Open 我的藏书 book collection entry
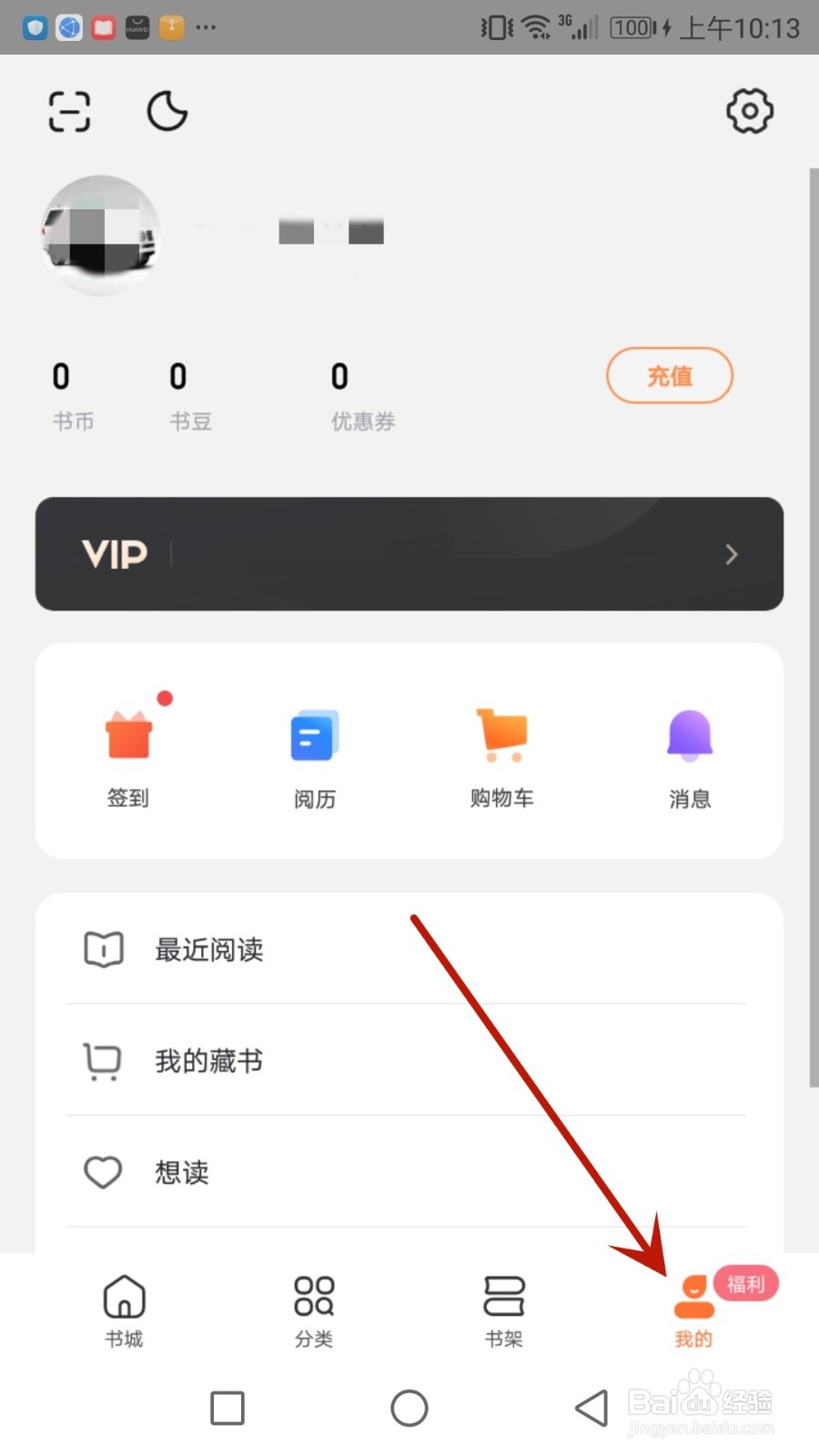Screen dimensions: 819x1456 point(208,1061)
